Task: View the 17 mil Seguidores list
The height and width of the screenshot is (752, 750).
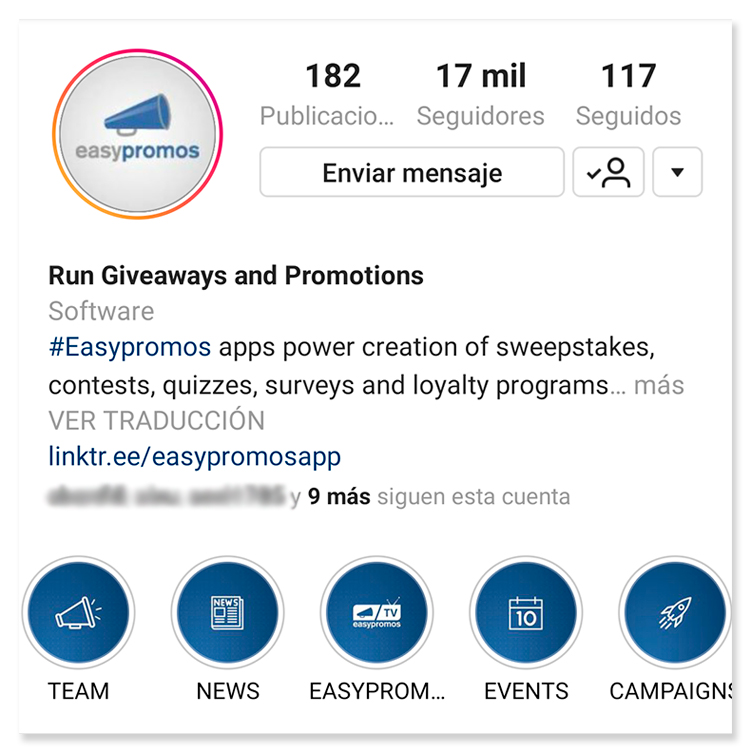Action: click(x=480, y=96)
